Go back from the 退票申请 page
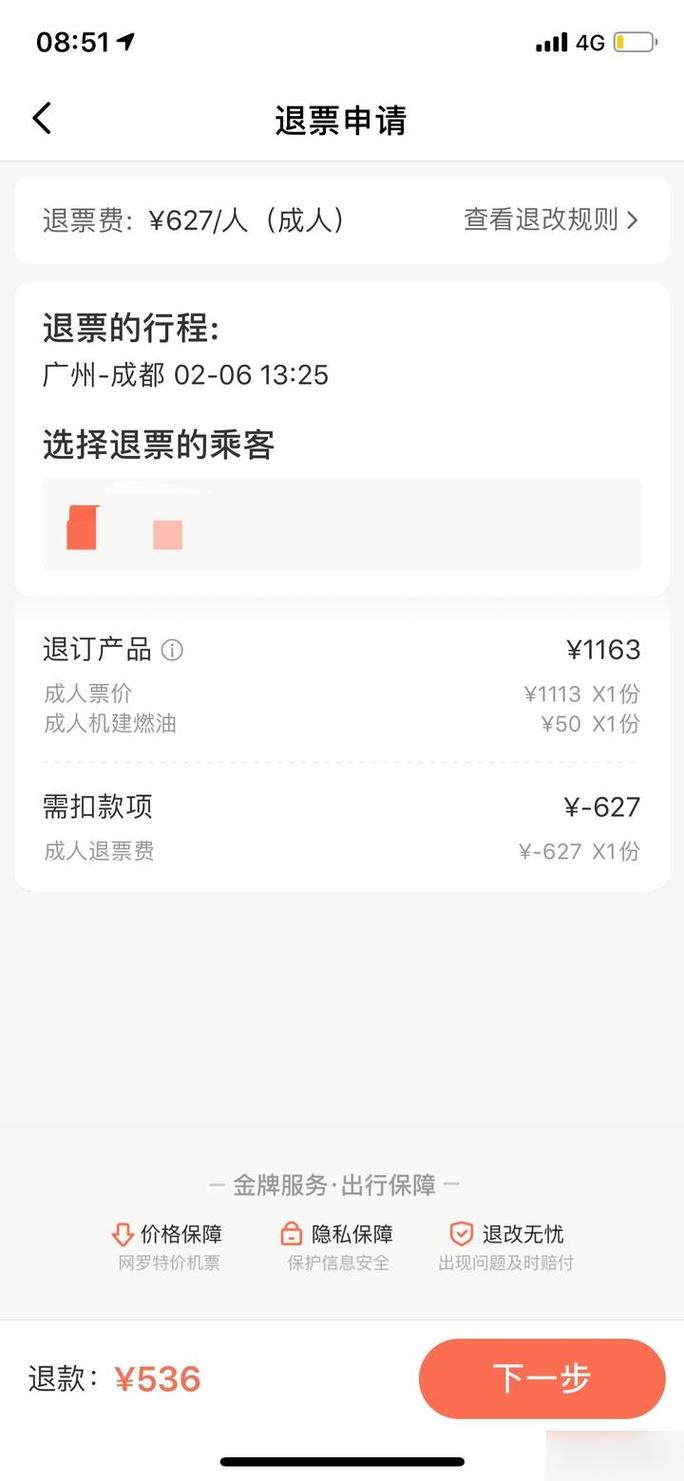The height and width of the screenshot is (1481, 684). pyautogui.click(x=41, y=119)
